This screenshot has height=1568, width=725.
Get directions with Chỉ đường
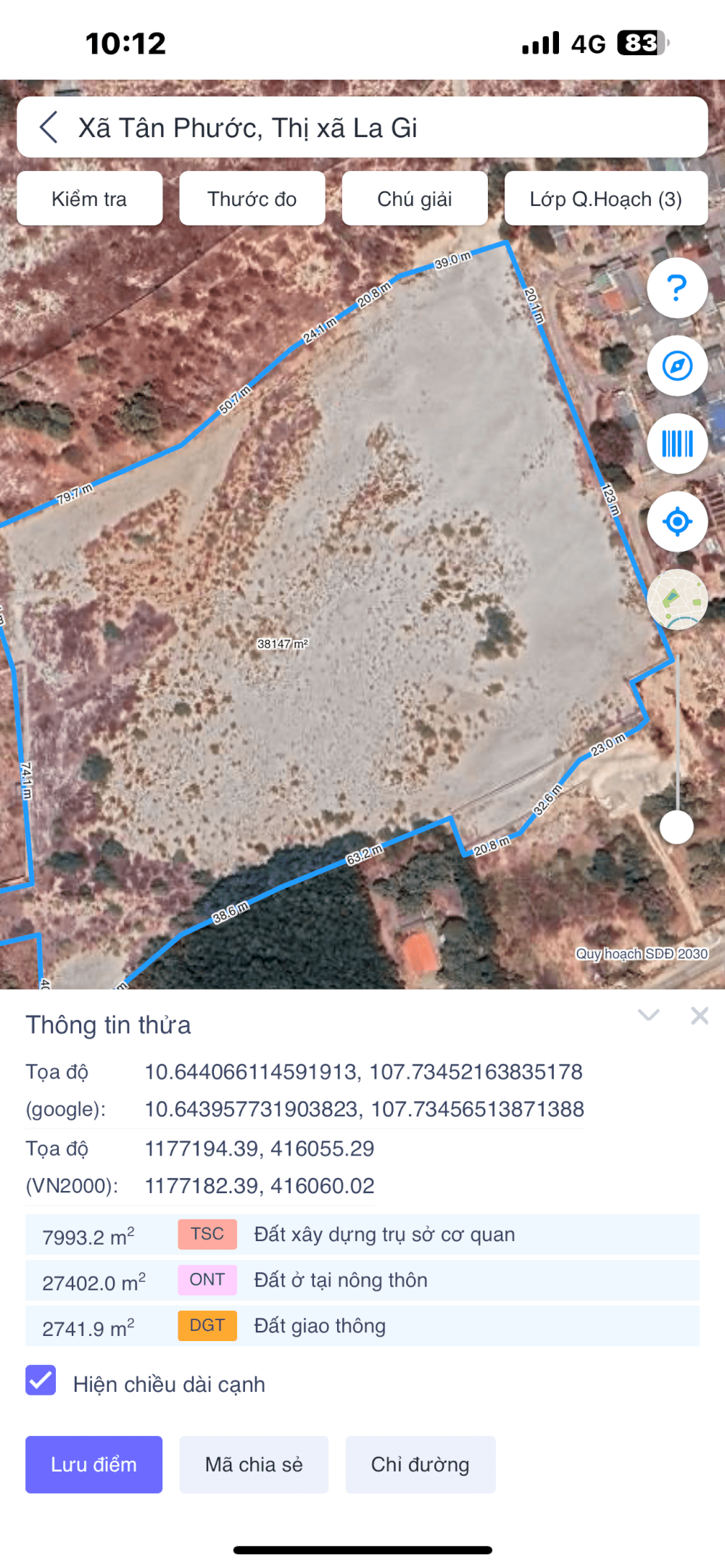point(420,1464)
